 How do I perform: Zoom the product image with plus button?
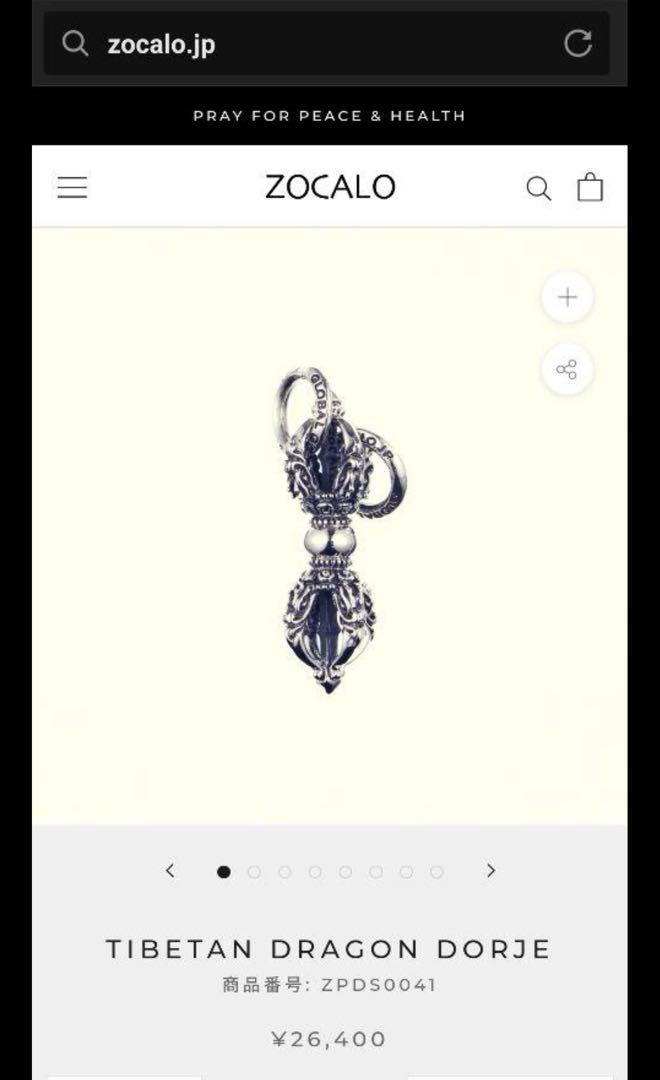[567, 298]
